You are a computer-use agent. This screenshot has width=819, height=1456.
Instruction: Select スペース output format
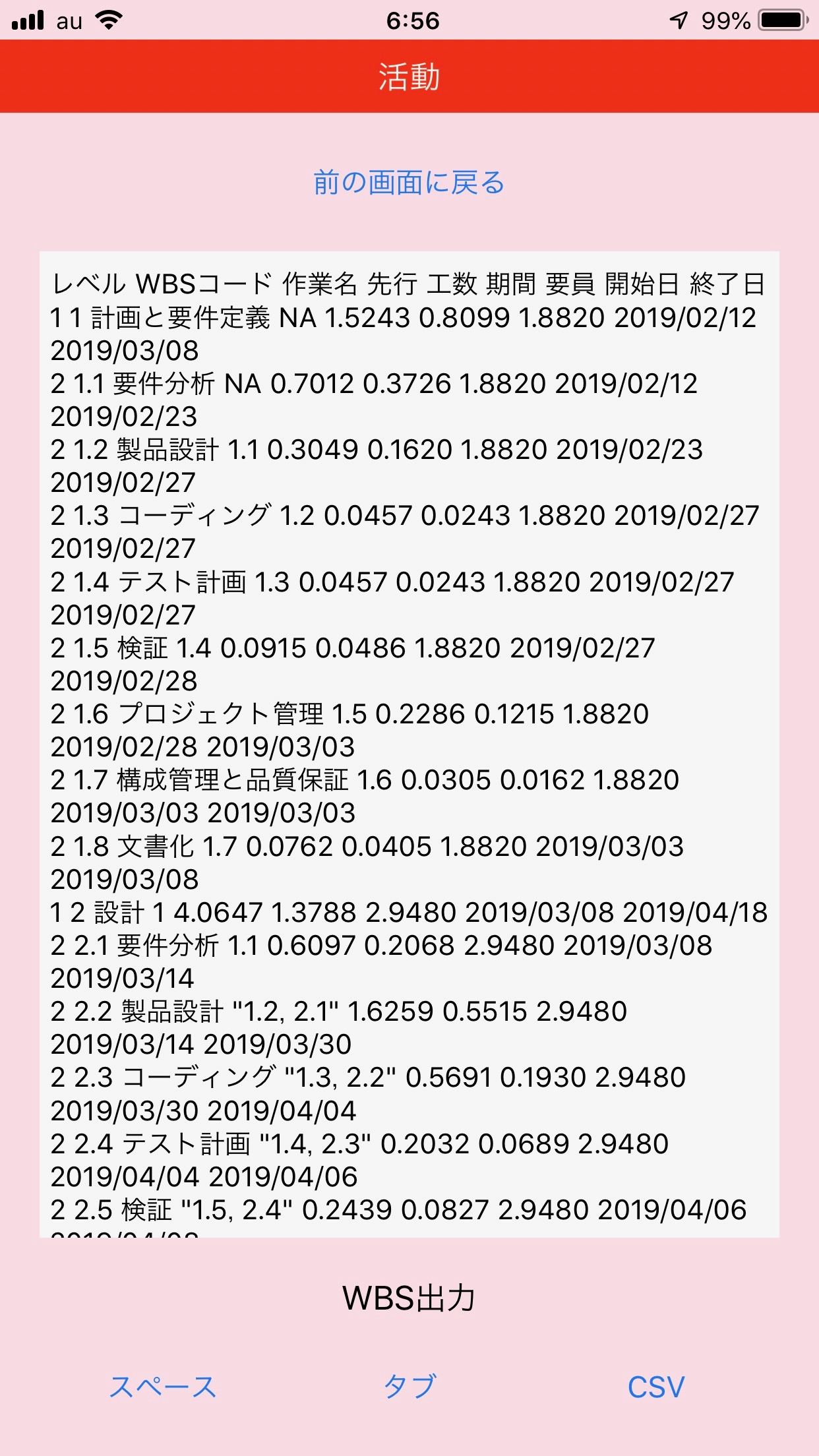(163, 1387)
